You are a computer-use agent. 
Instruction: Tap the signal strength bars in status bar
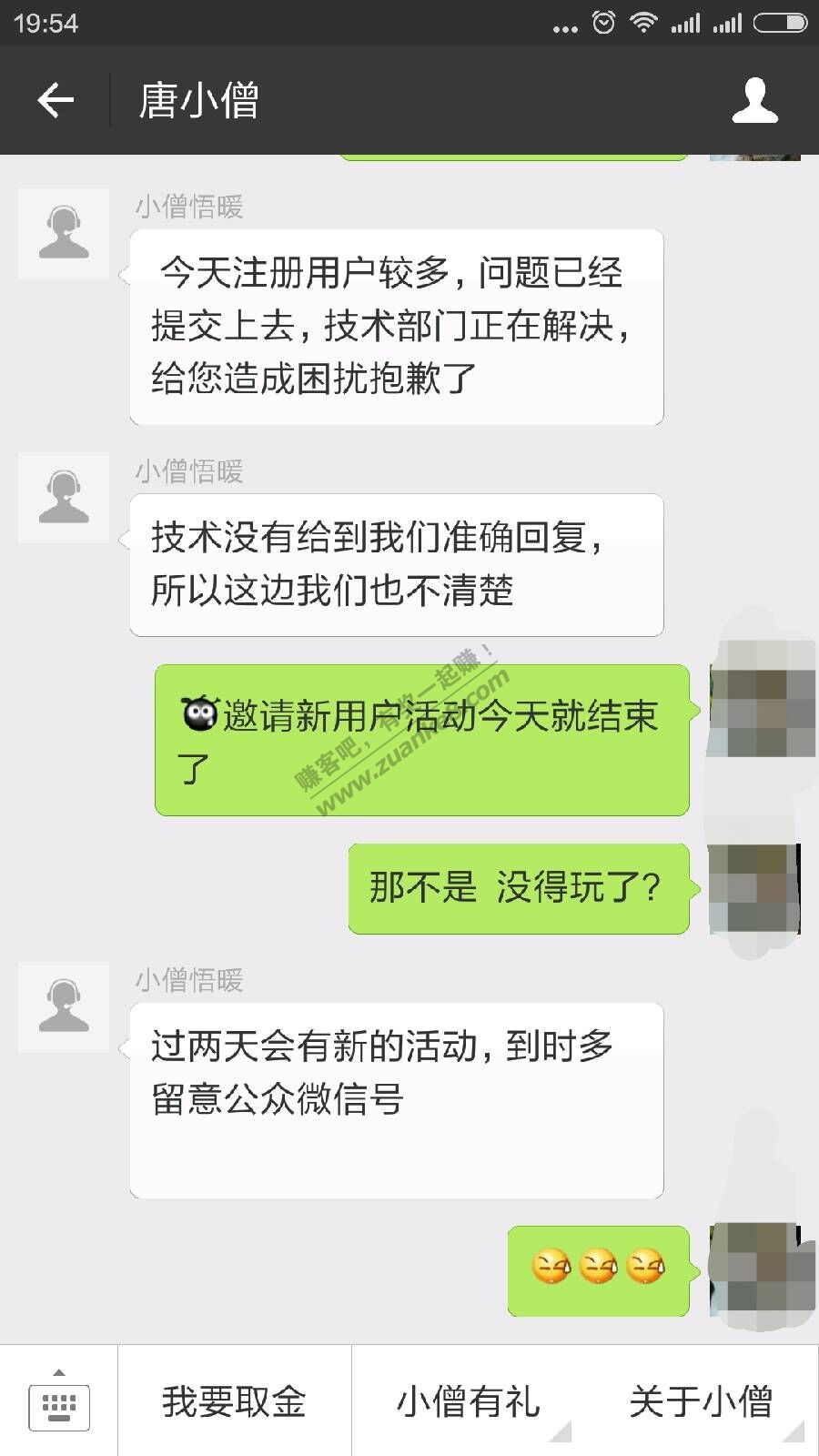pos(688,25)
